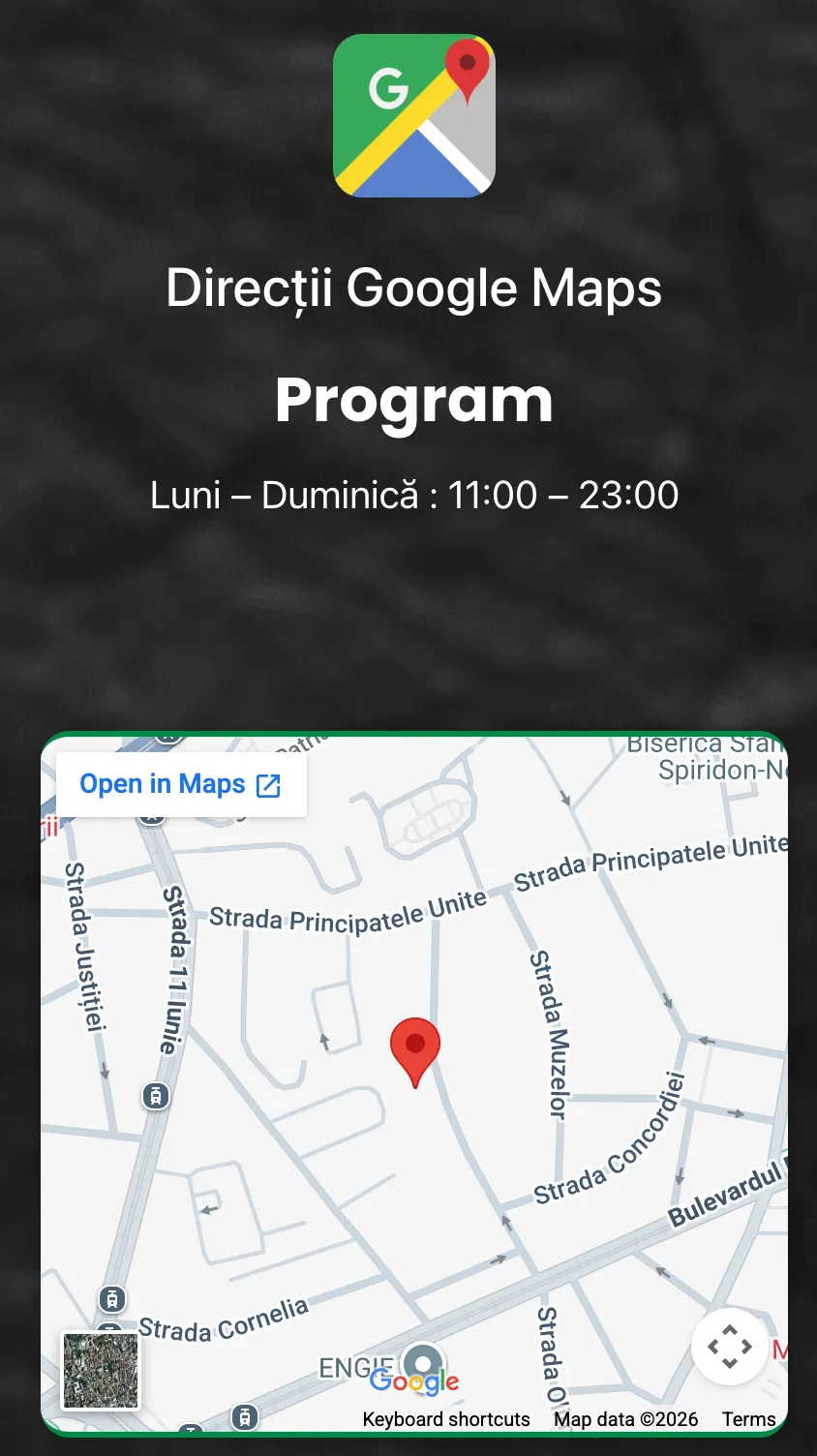The image size is (817, 1456).
Task: Switch to satellite view via the imagery thumbnail
Action: click(101, 1371)
